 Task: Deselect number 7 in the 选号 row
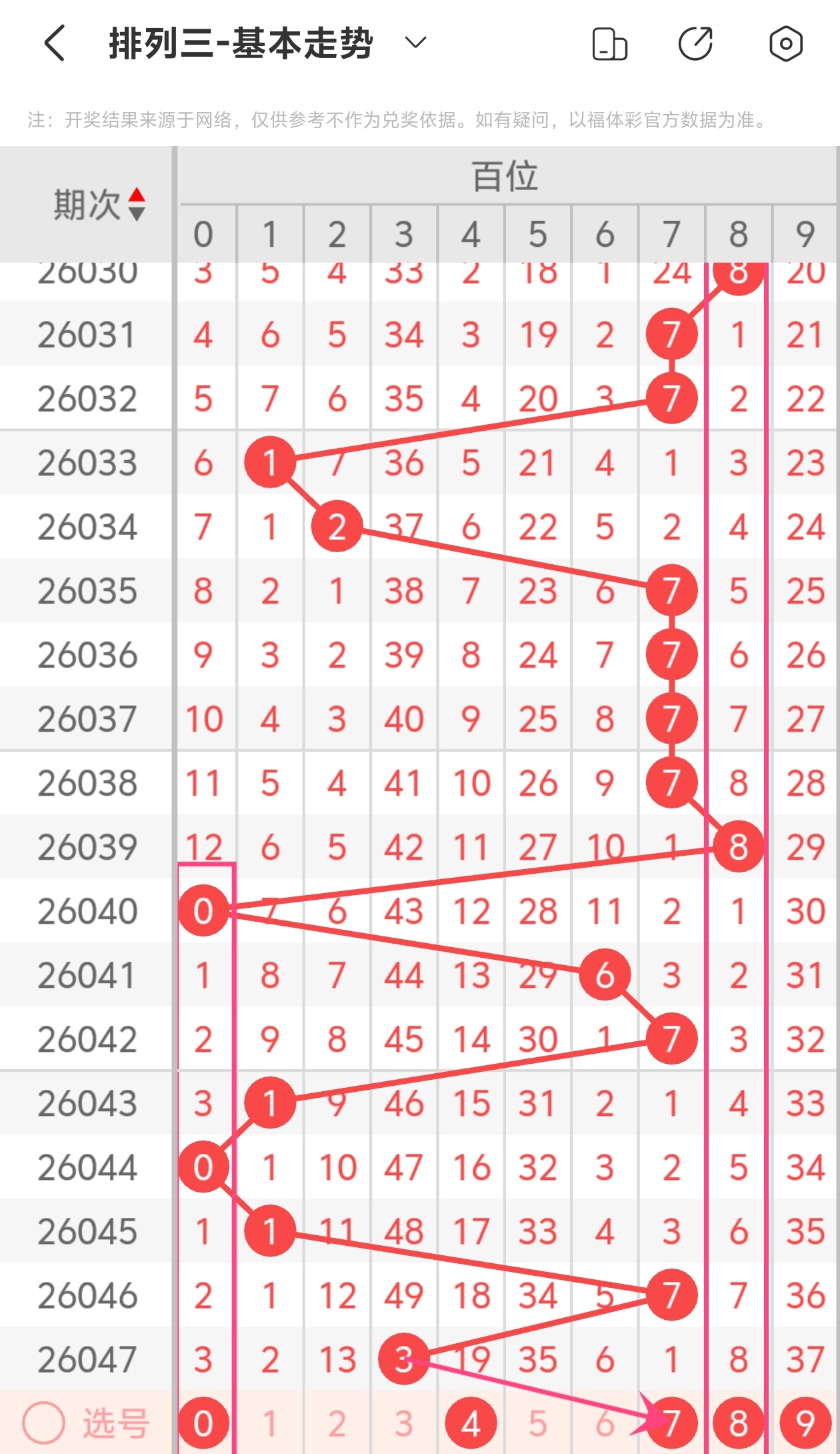tap(672, 1423)
